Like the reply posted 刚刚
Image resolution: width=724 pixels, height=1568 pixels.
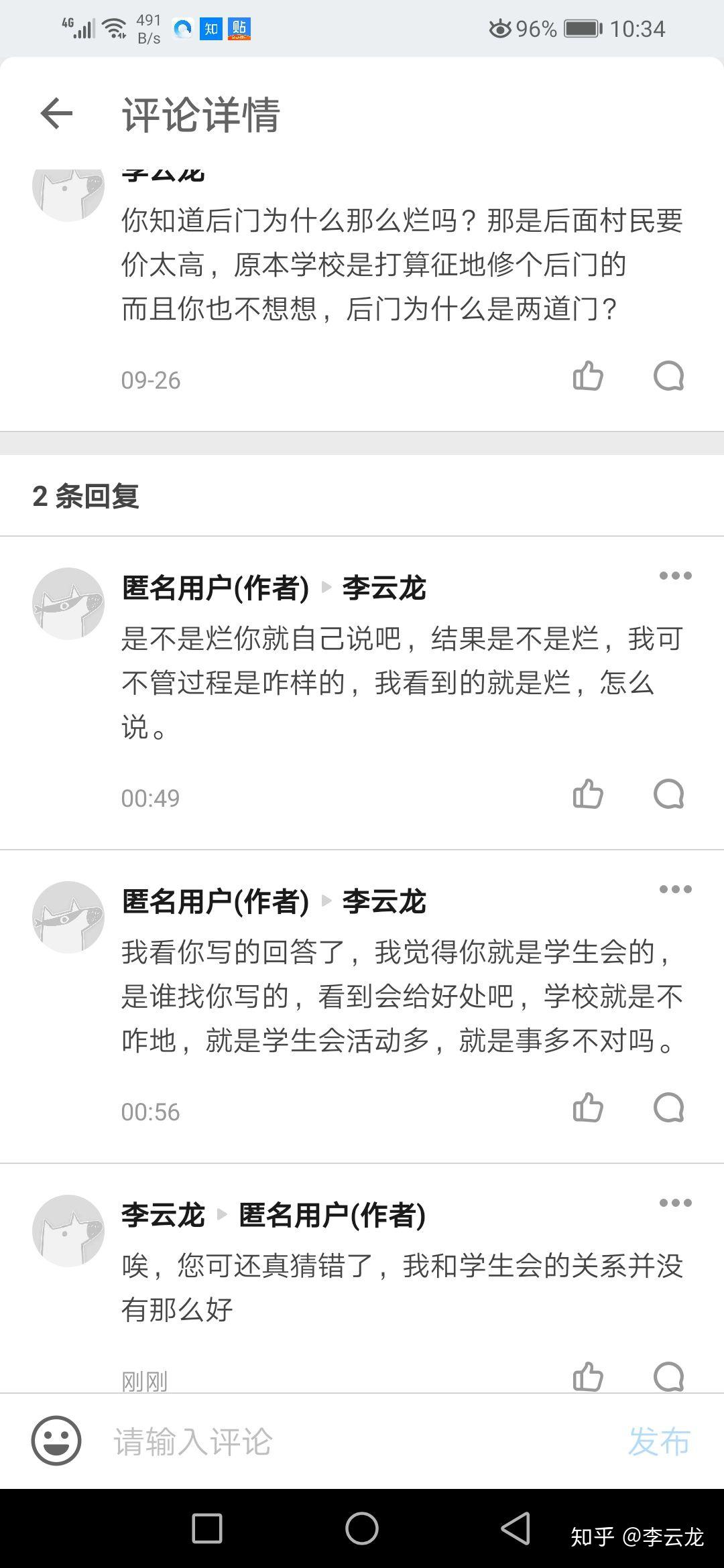click(588, 1377)
